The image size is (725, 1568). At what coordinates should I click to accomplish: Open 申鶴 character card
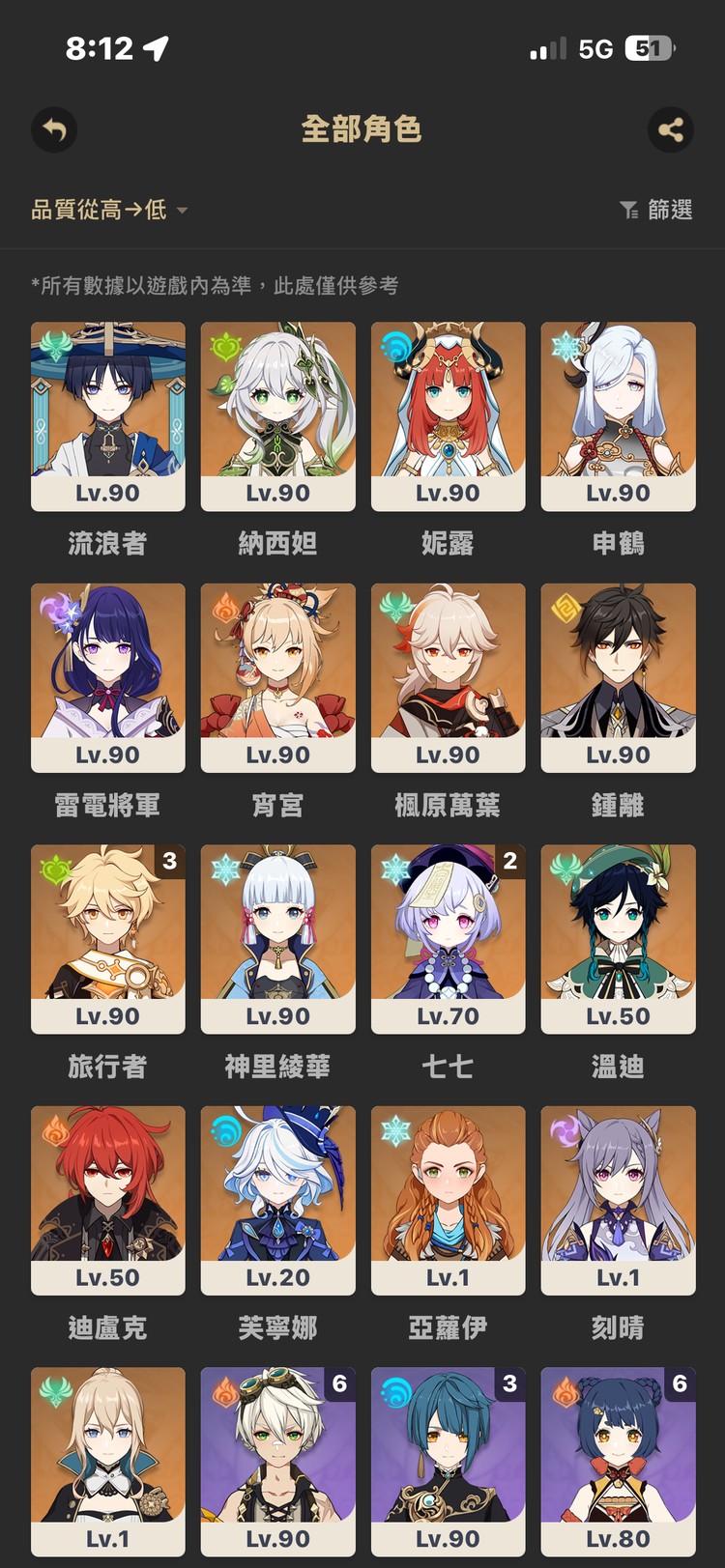(619, 416)
